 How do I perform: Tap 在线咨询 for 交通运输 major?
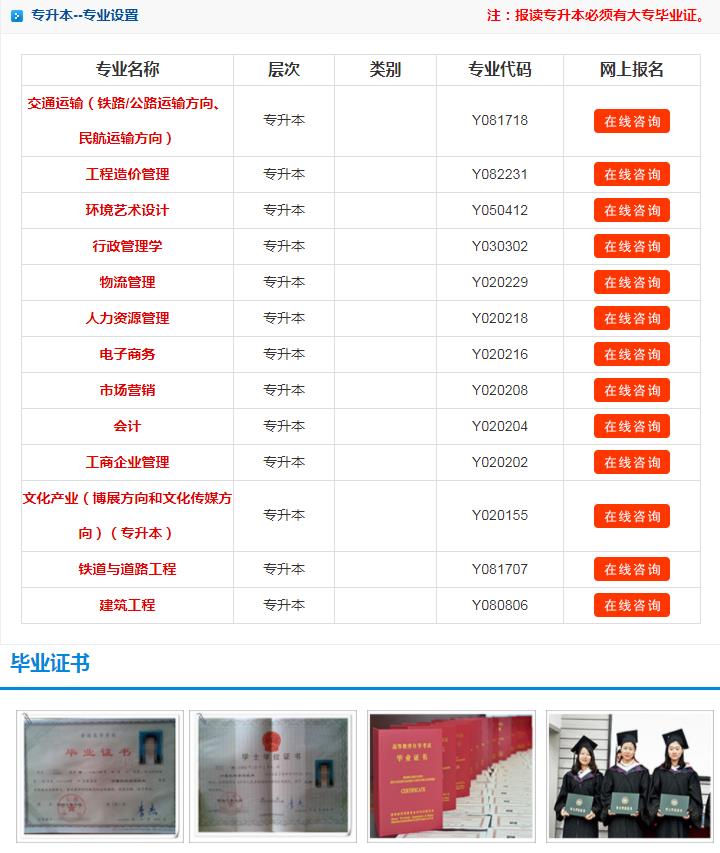click(x=631, y=121)
